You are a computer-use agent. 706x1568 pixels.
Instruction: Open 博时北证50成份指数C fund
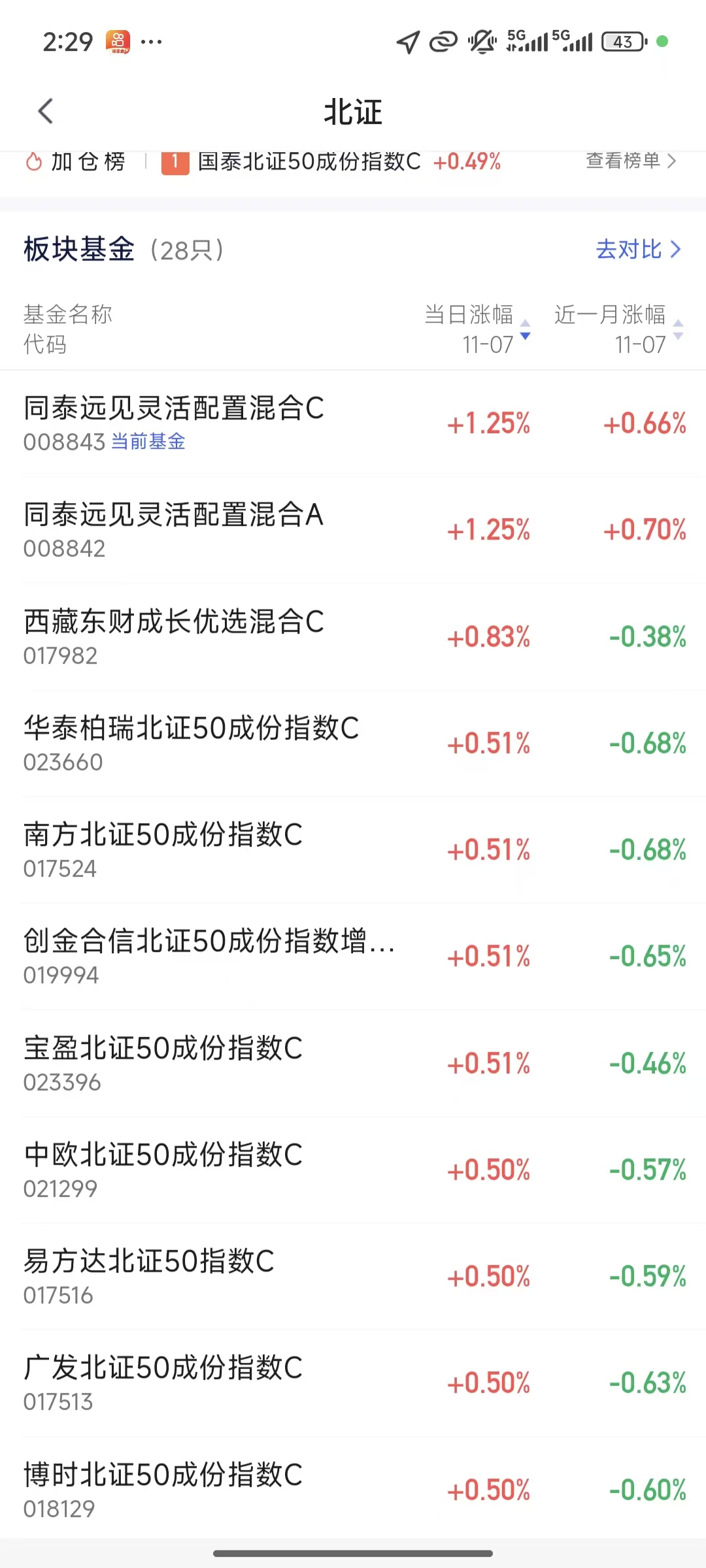[x=163, y=1490]
